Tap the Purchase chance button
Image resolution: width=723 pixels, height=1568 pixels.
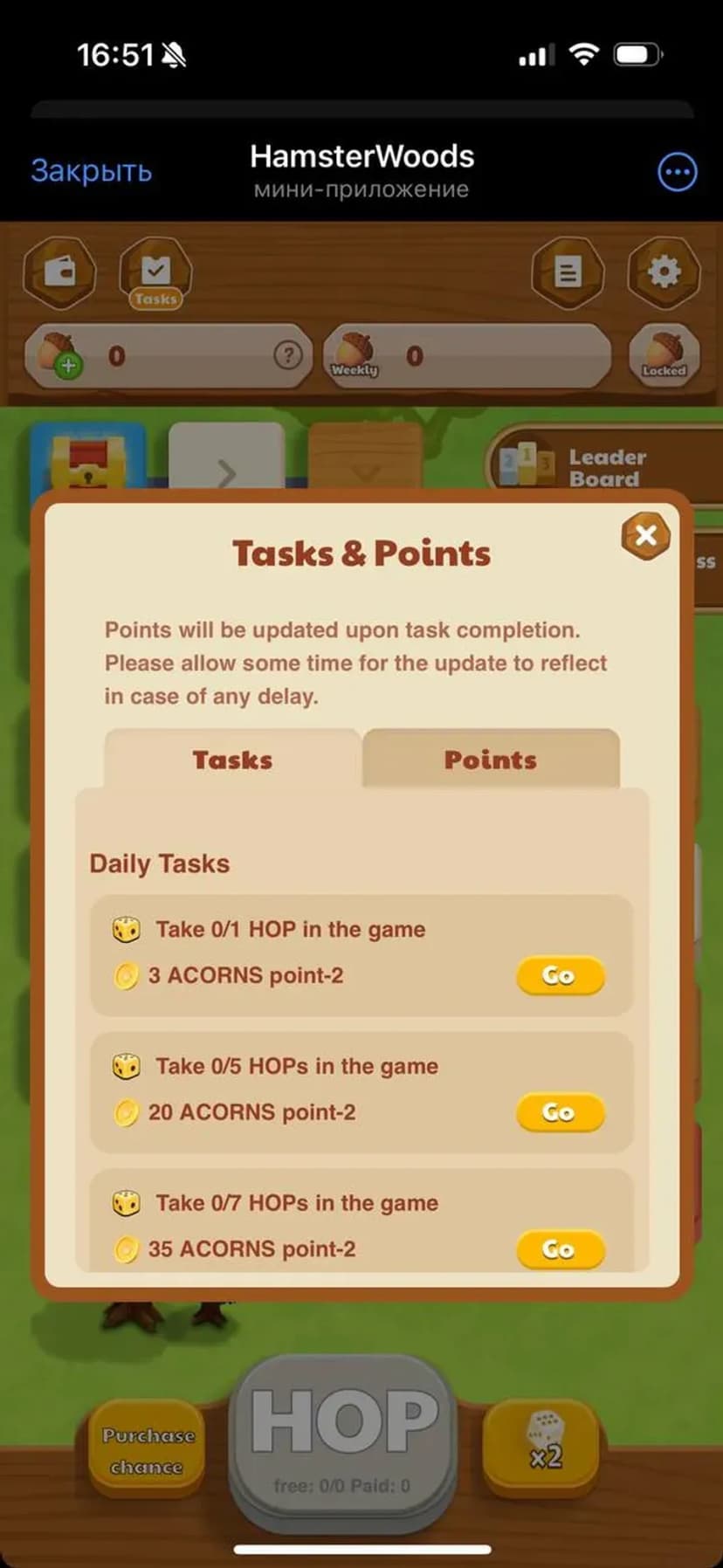pos(147,1450)
